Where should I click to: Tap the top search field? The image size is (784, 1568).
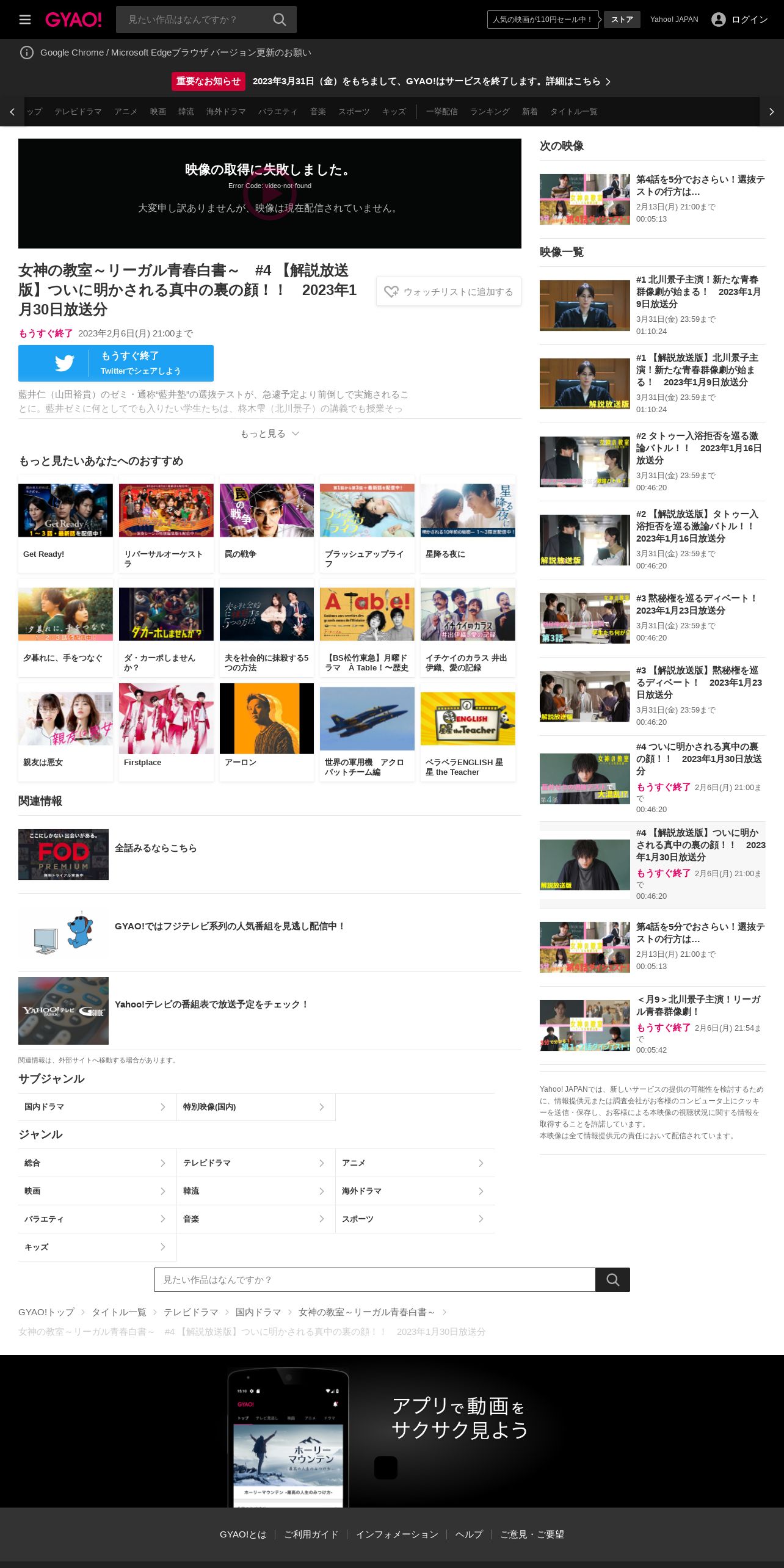point(194,20)
